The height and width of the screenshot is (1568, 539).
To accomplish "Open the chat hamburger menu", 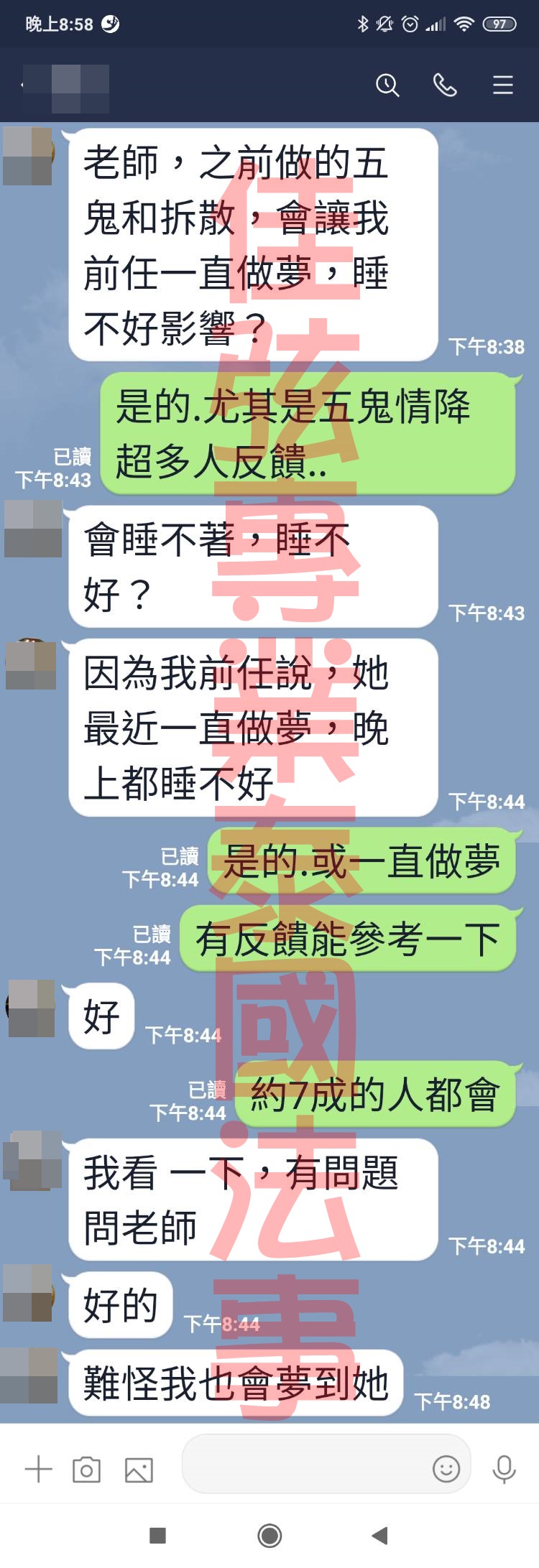I will tap(502, 85).
